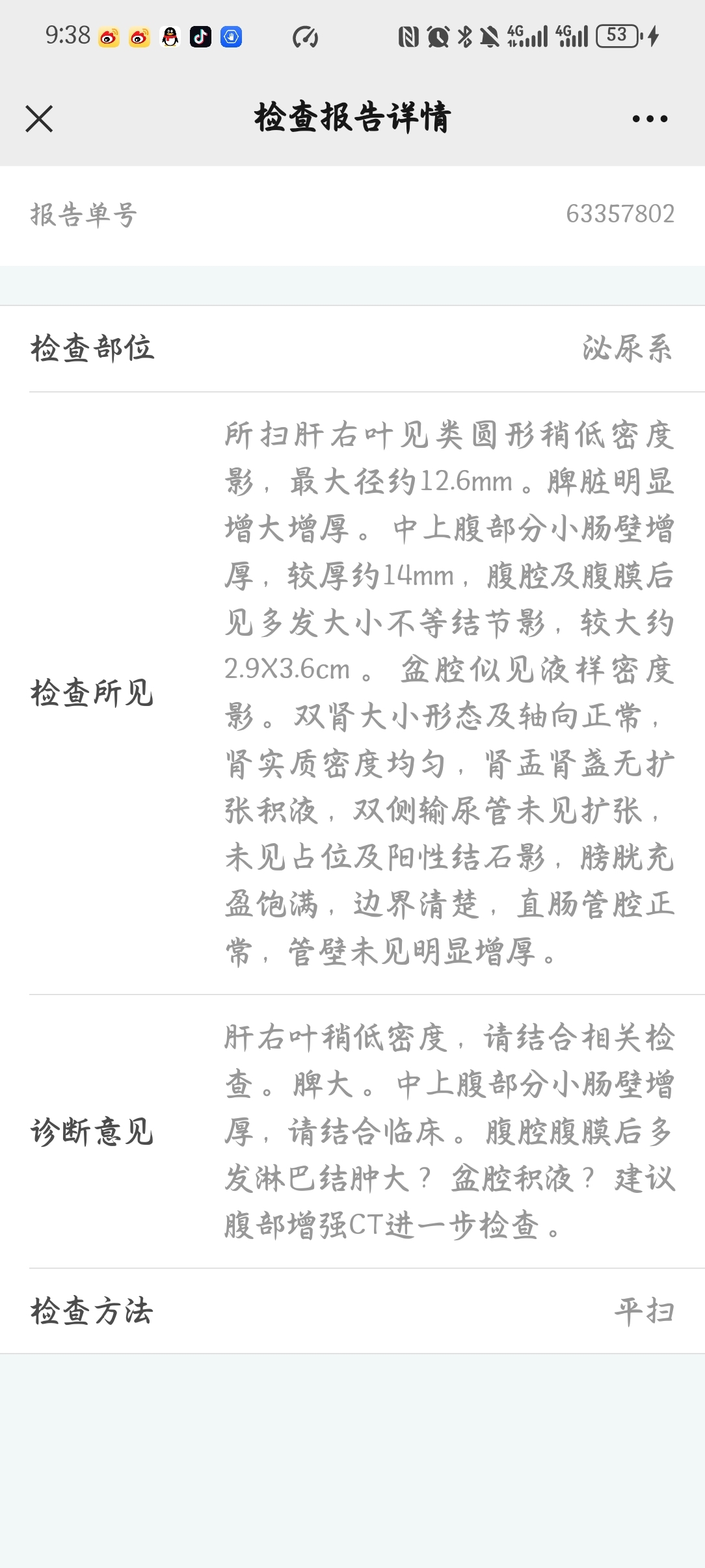705x1568 pixels.
Task: Close the 检查报告详情 page
Action: click(x=39, y=118)
